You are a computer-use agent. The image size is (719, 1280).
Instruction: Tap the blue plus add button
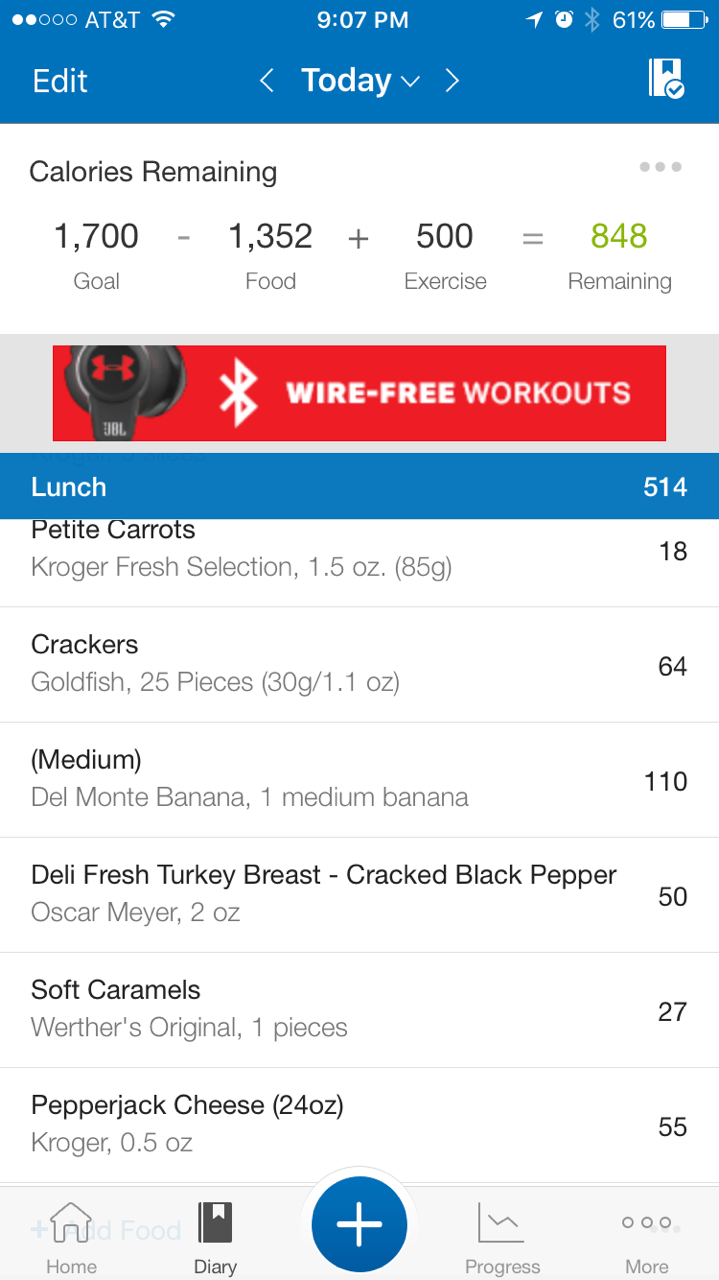tap(359, 1225)
